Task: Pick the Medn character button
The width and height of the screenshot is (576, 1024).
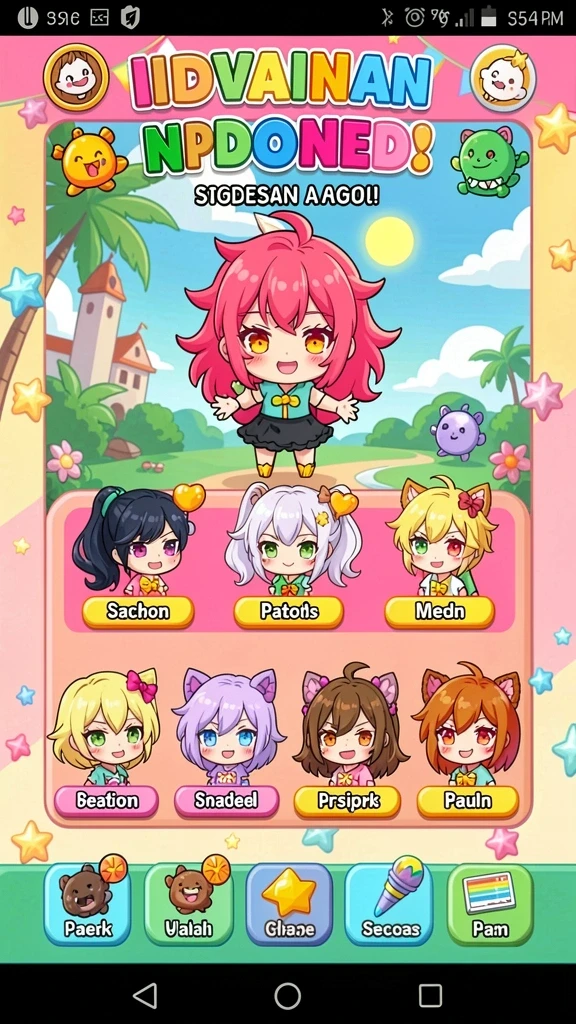Action: pyautogui.click(x=440, y=612)
